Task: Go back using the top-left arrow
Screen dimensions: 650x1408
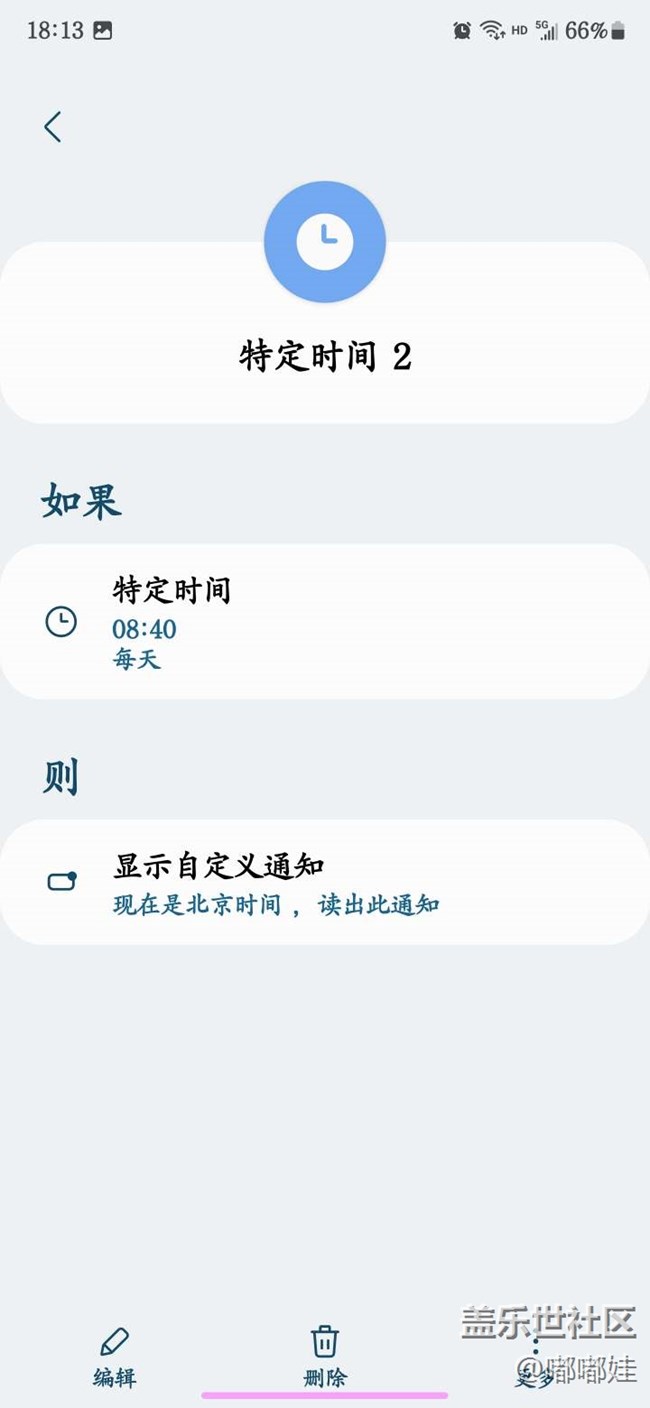Action: tap(53, 127)
